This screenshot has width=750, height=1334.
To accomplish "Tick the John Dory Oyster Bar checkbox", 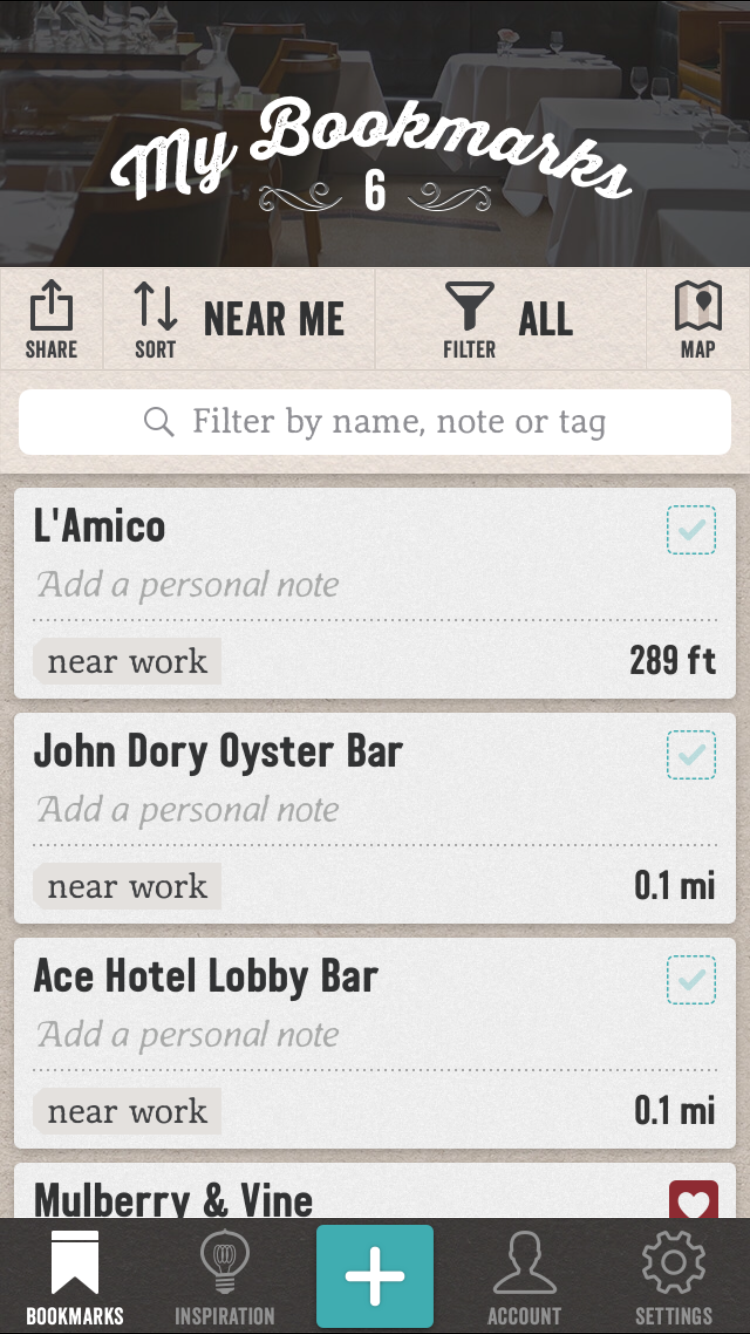I will [x=691, y=755].
